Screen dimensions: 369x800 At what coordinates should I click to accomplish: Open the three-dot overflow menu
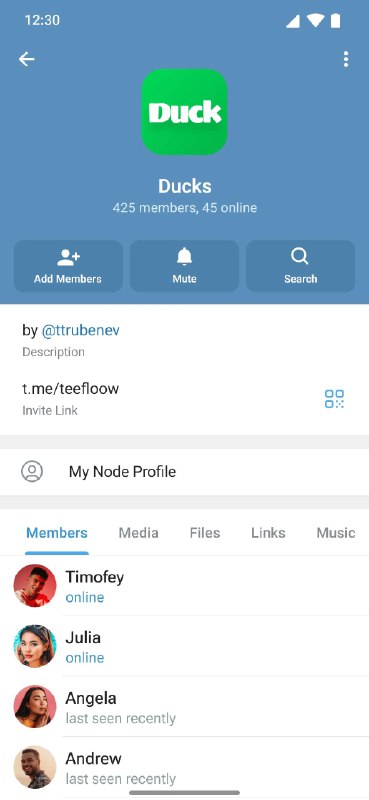346,59
